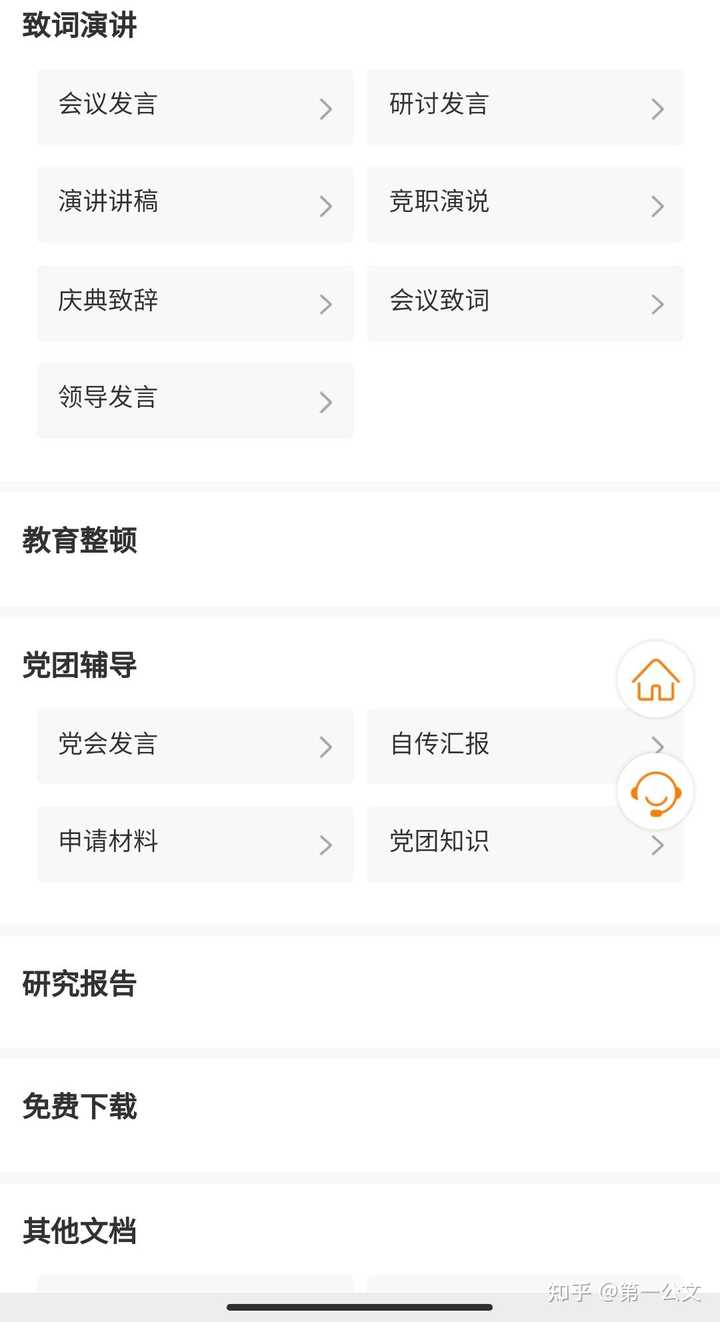Image resolution: width=720 pixels, height=1322 pixels.
Task: Open the 研讨发言 category
Action: pyautogui.click(x=525, y=106)
